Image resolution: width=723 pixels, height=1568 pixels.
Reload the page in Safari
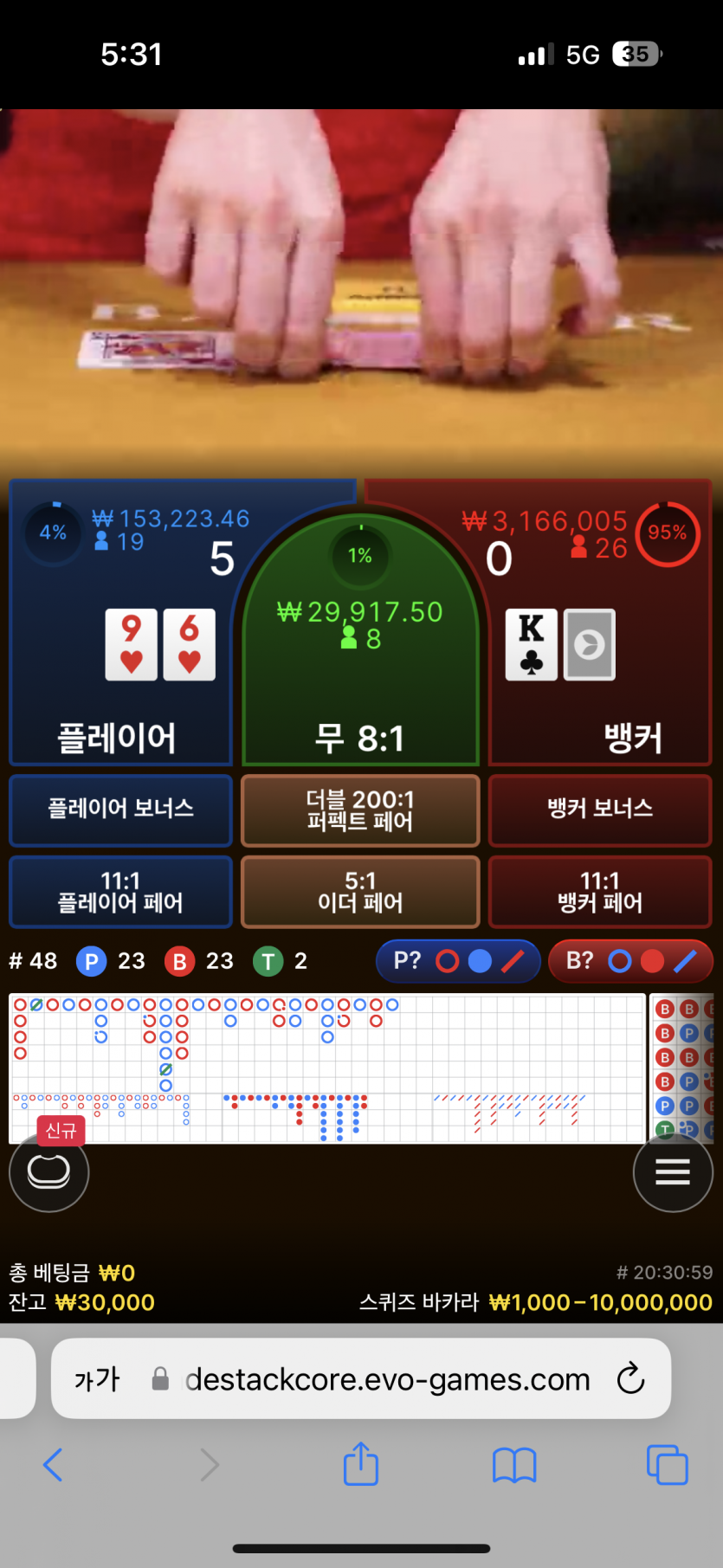pos(630,1378)
